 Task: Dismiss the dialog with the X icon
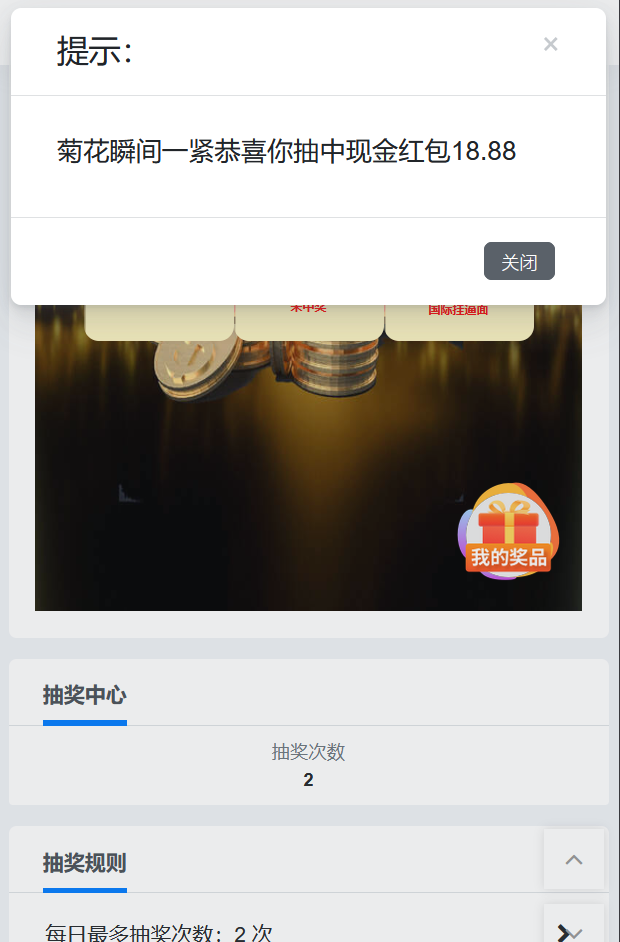tap(550, 44)
